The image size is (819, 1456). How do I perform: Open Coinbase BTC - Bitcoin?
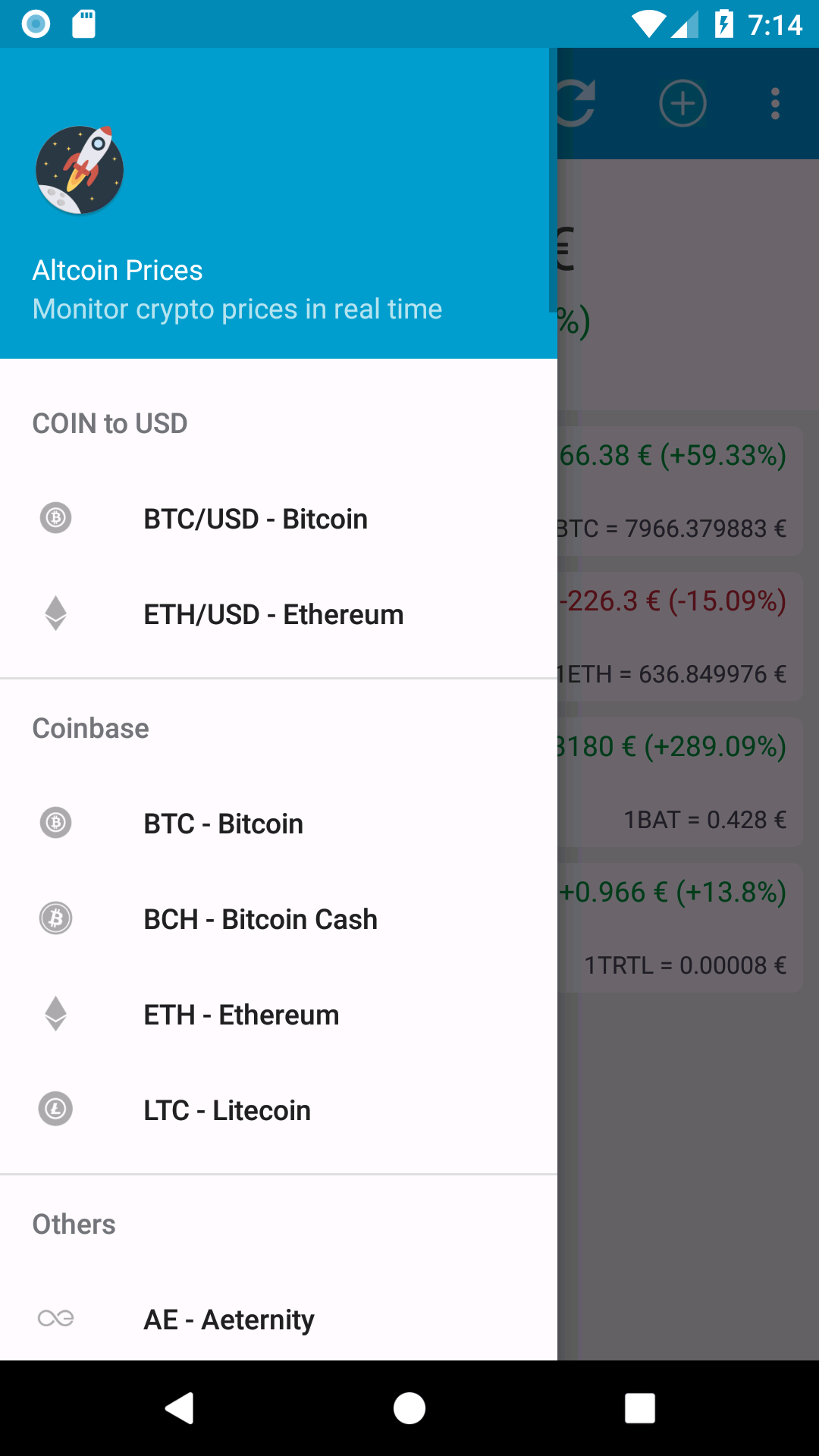223,824
